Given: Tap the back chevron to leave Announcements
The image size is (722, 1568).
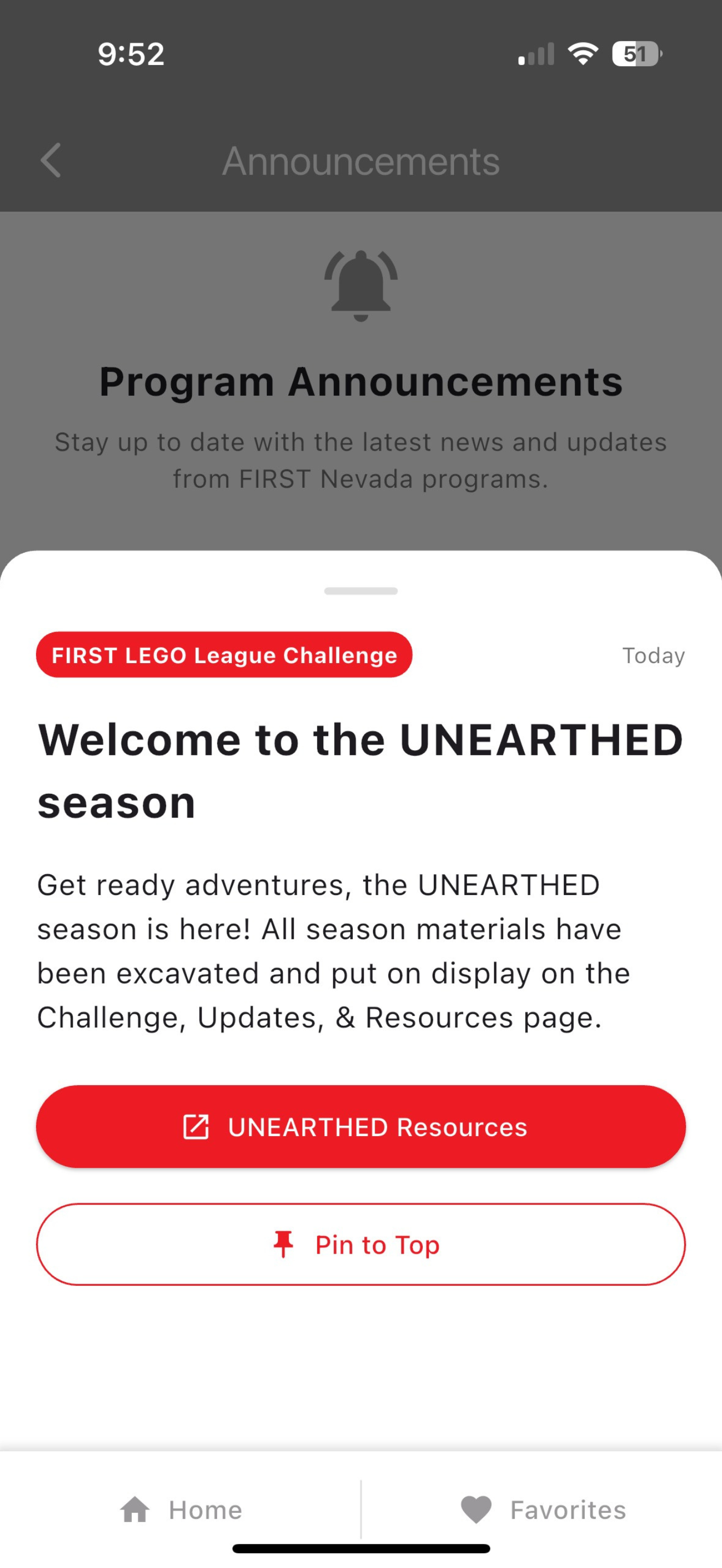Looking at the screenshot, I should coord(51,161).
